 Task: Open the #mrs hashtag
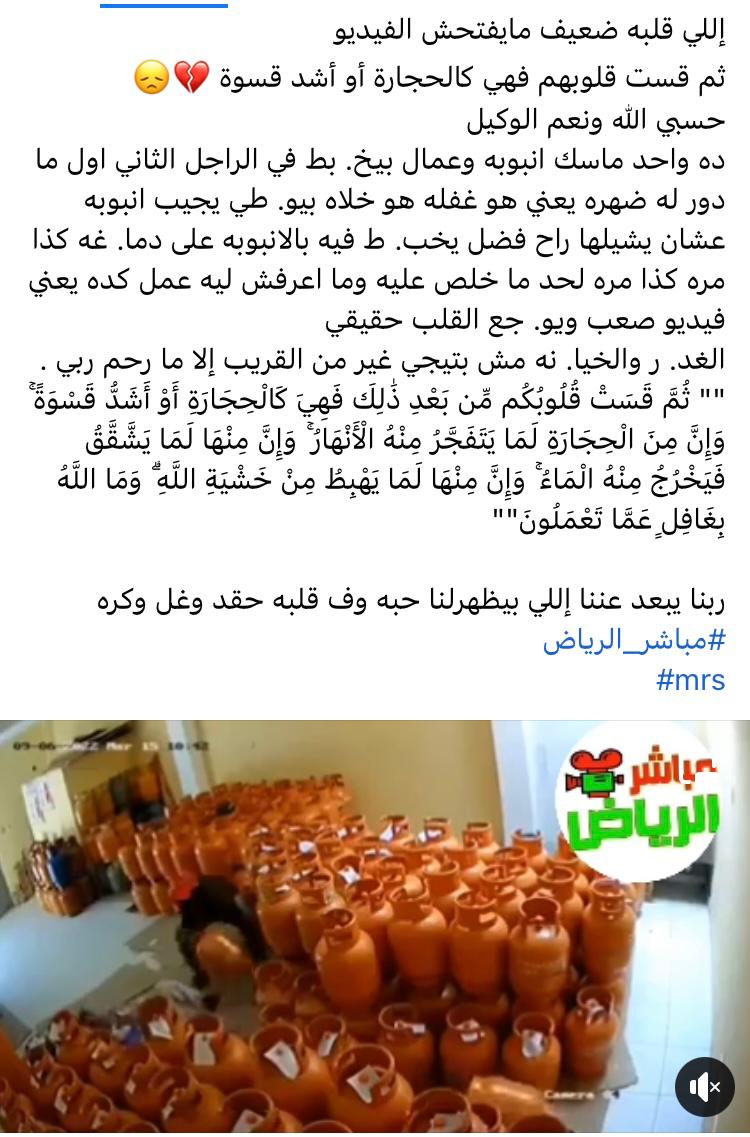coord(690,680)
